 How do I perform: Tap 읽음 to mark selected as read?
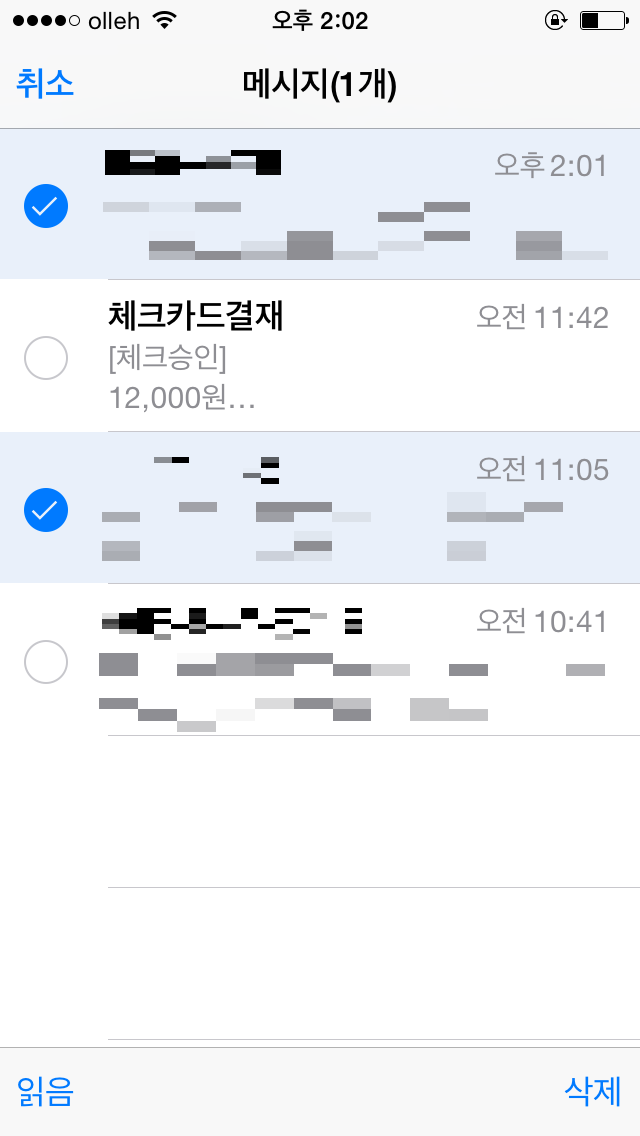pos(45,1091)
